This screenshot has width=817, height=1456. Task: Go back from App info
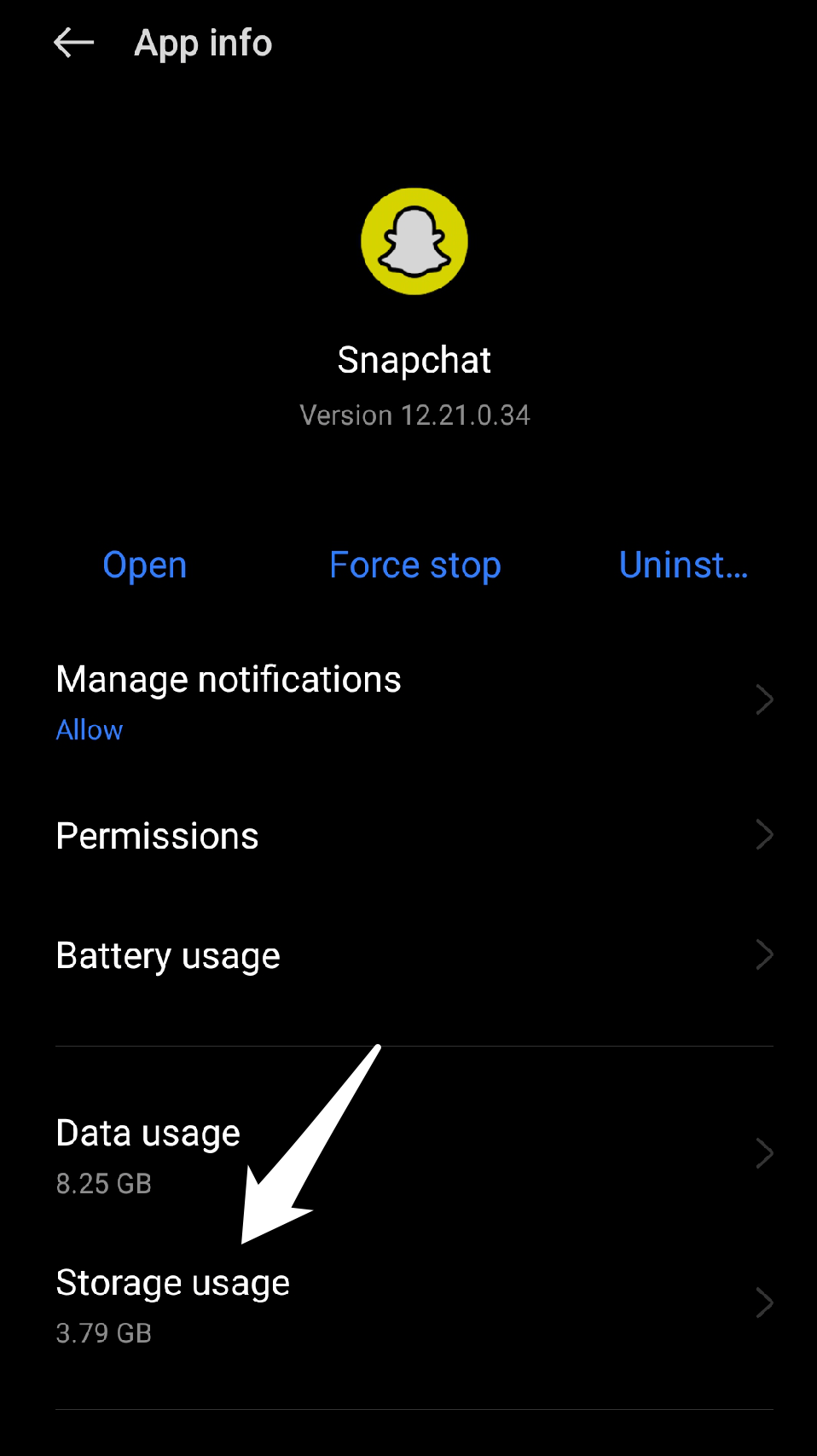pos(73,43)
